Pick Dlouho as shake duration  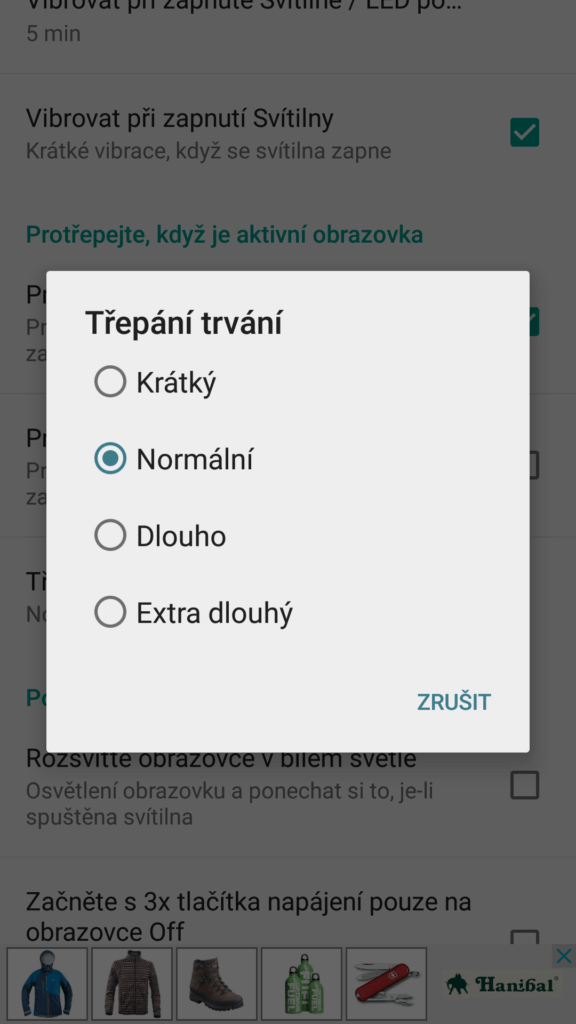click(x=287, y=536)
